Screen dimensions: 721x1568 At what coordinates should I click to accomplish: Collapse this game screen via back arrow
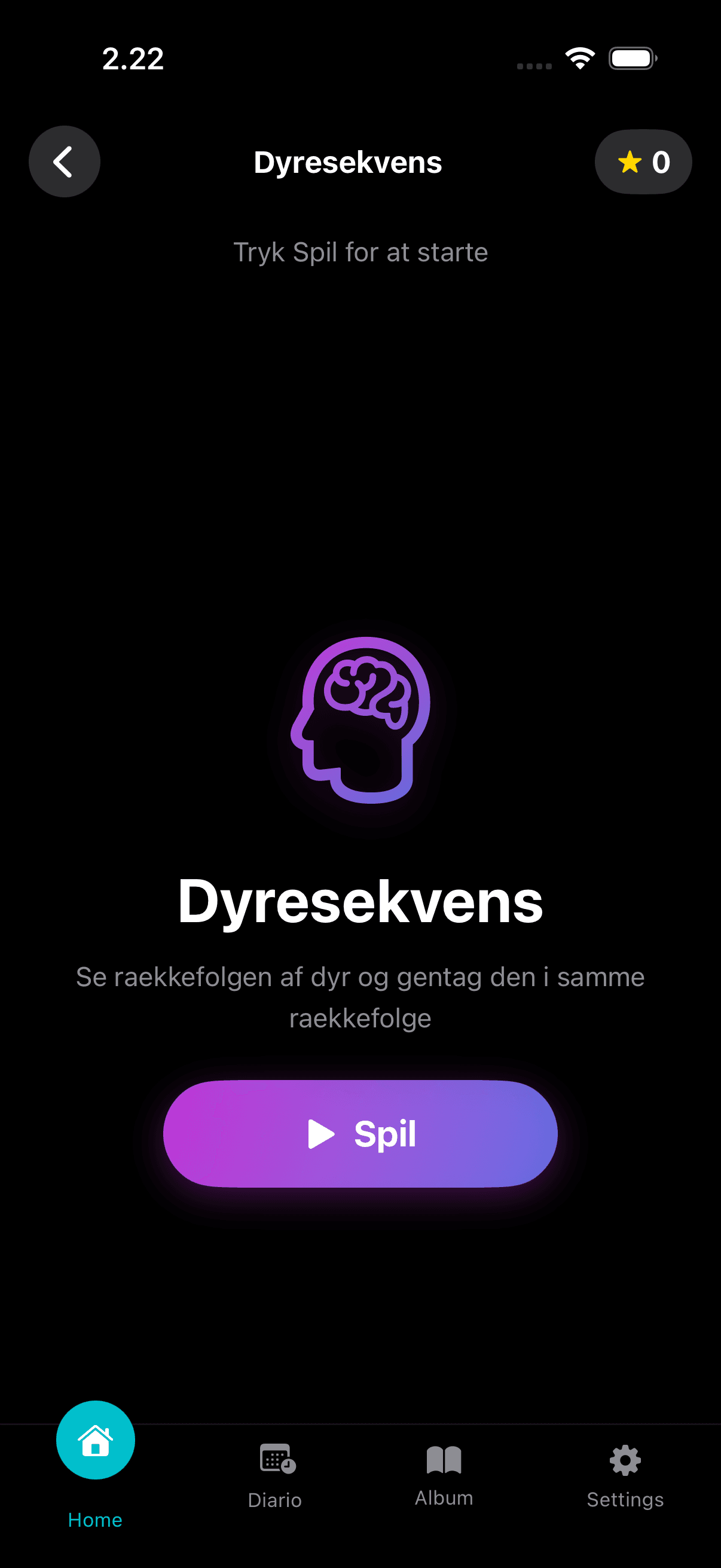coord(64,161)
